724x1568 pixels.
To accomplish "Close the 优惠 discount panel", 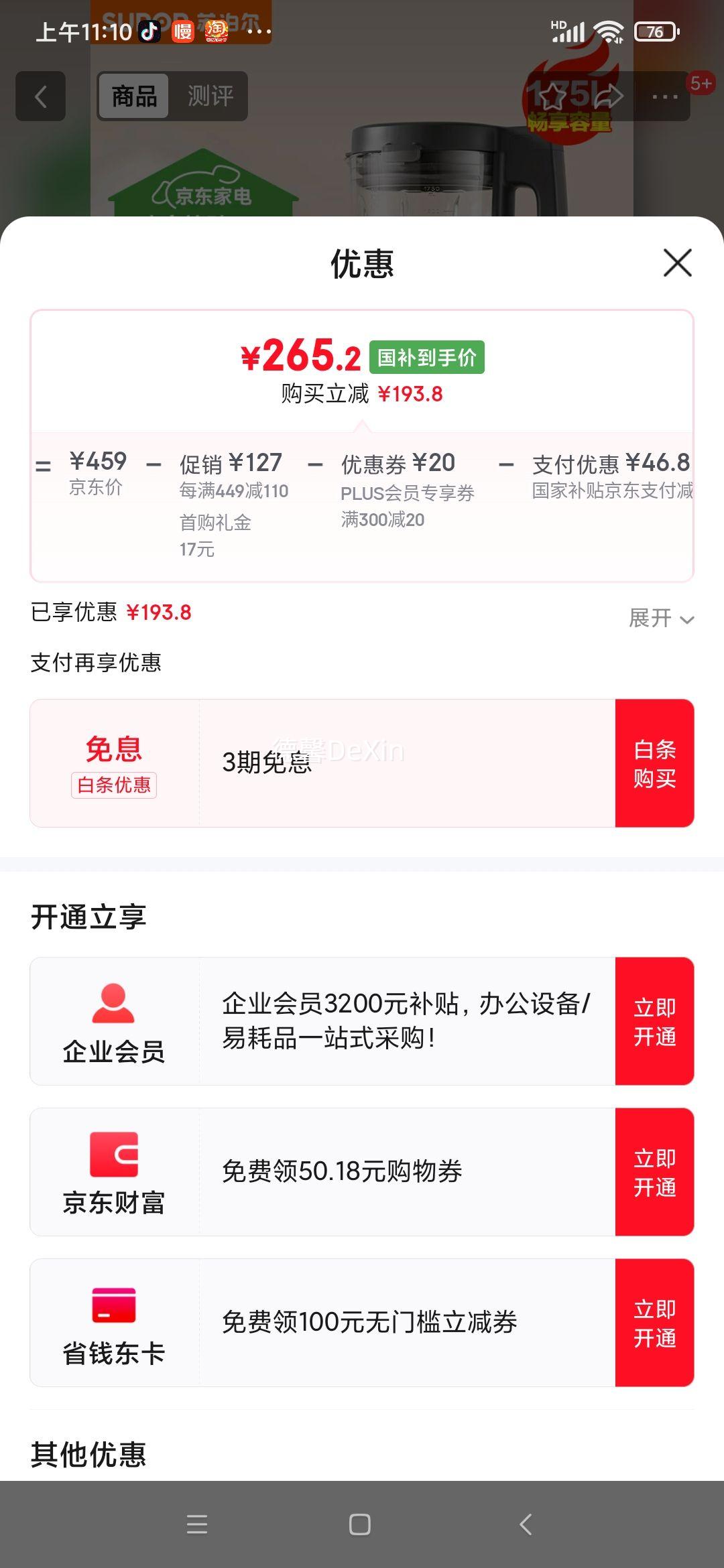I will point(677,263).
